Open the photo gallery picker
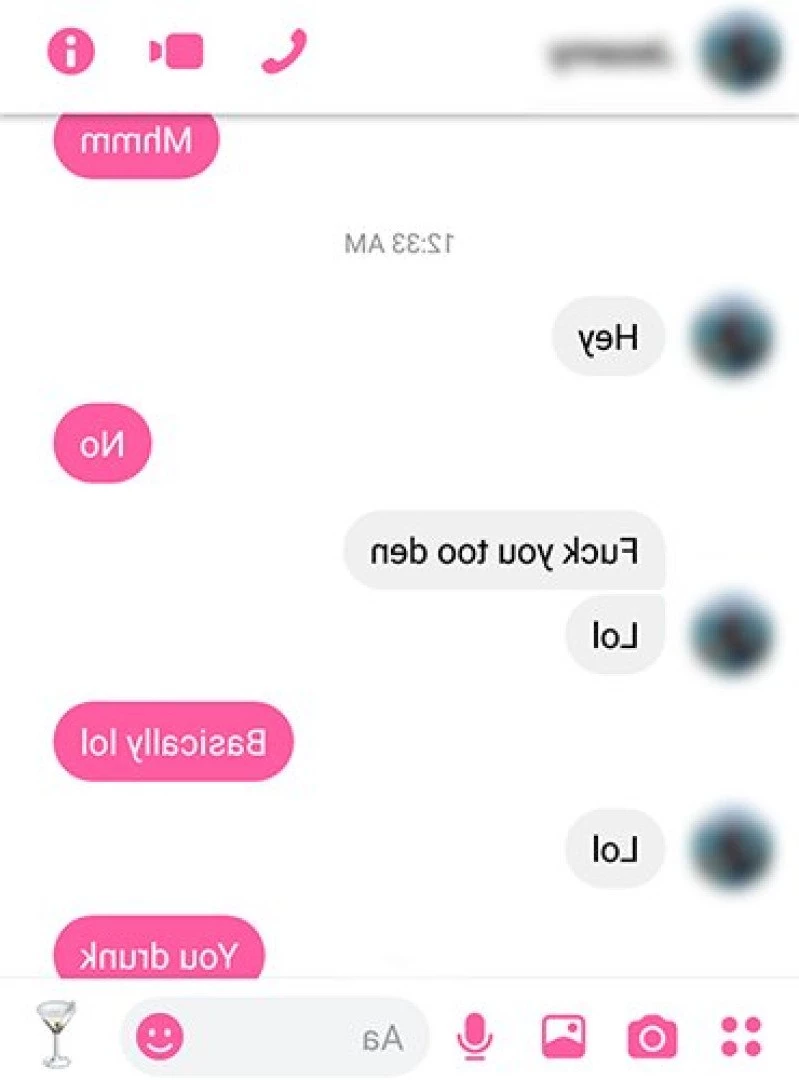Screen dimensions: 799x1080 [563, 1036]
